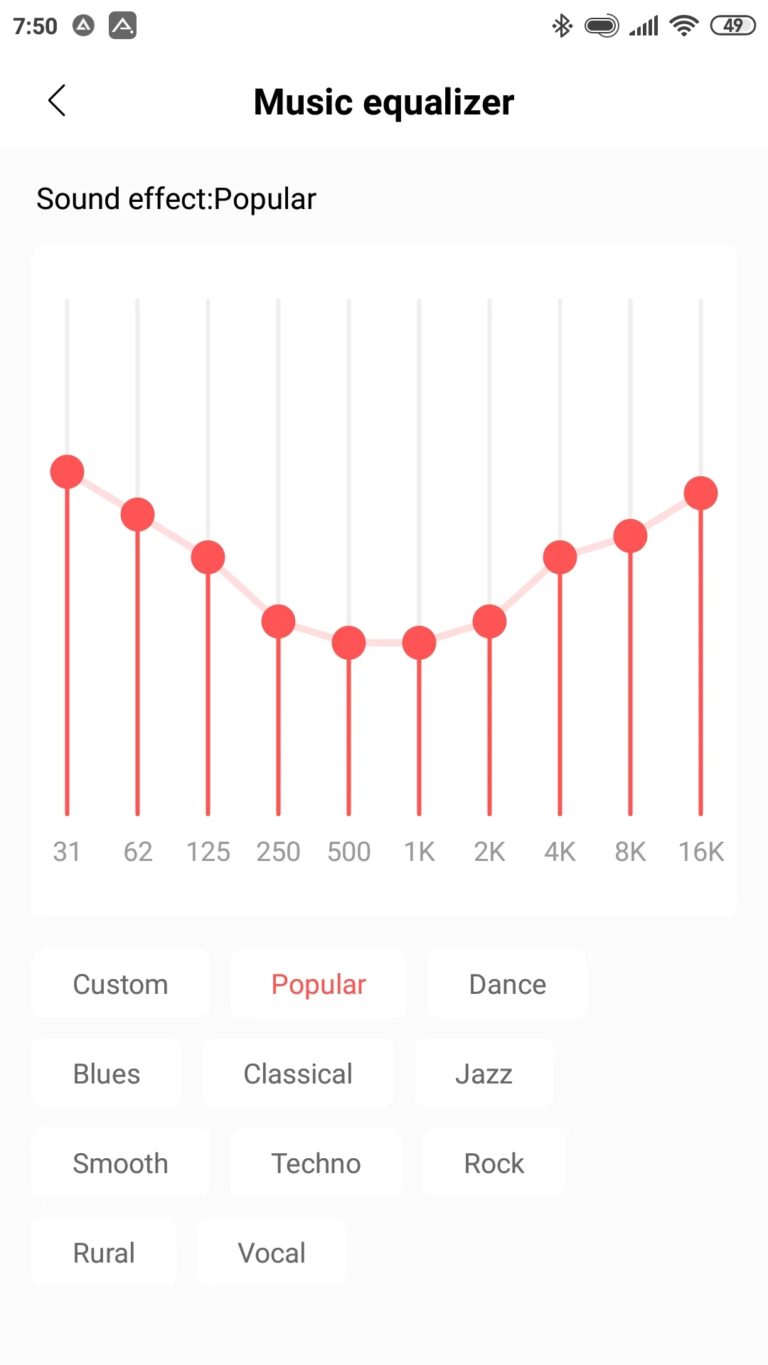Select the Dance preset
The image size is (768, 1365).
[507, 983]
